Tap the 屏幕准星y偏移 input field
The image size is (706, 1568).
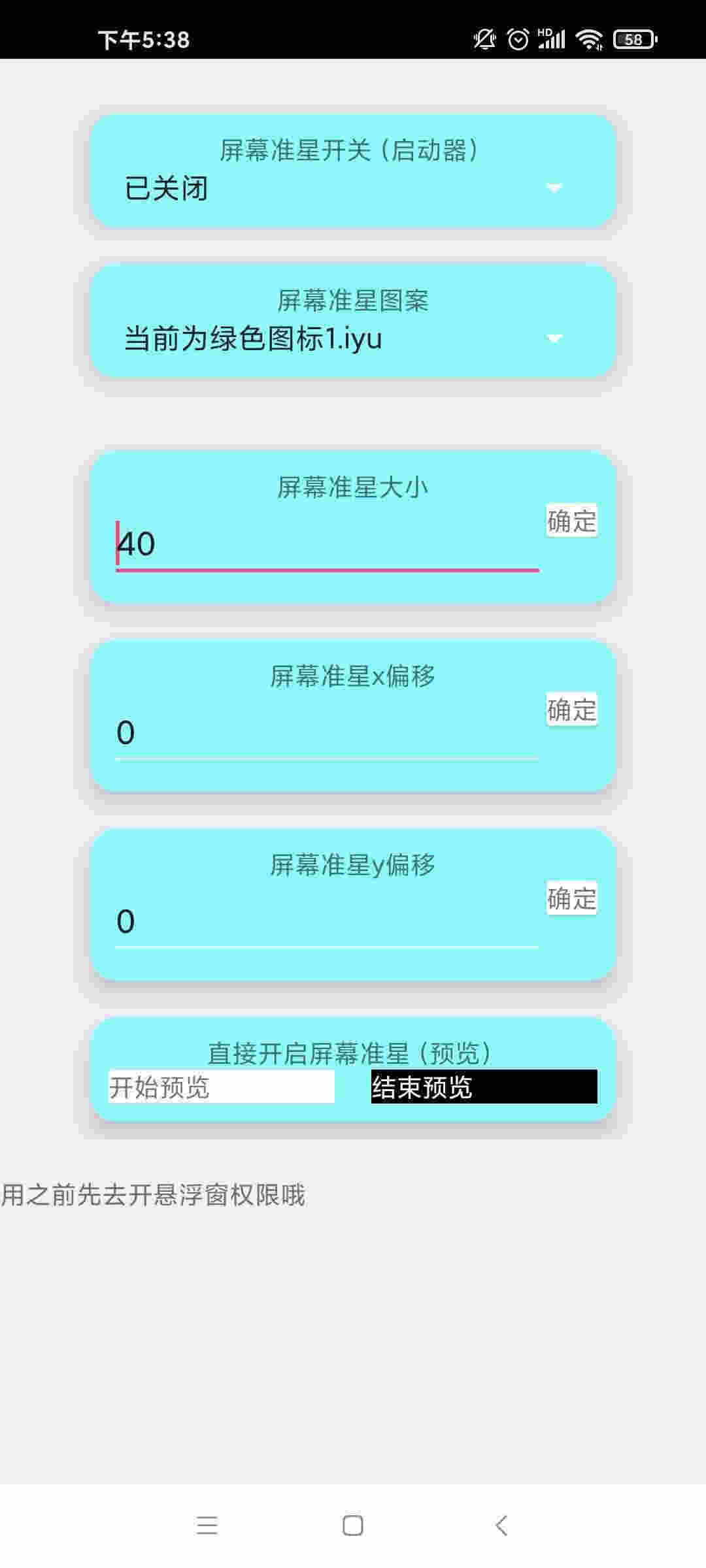(x=327, y=921)
